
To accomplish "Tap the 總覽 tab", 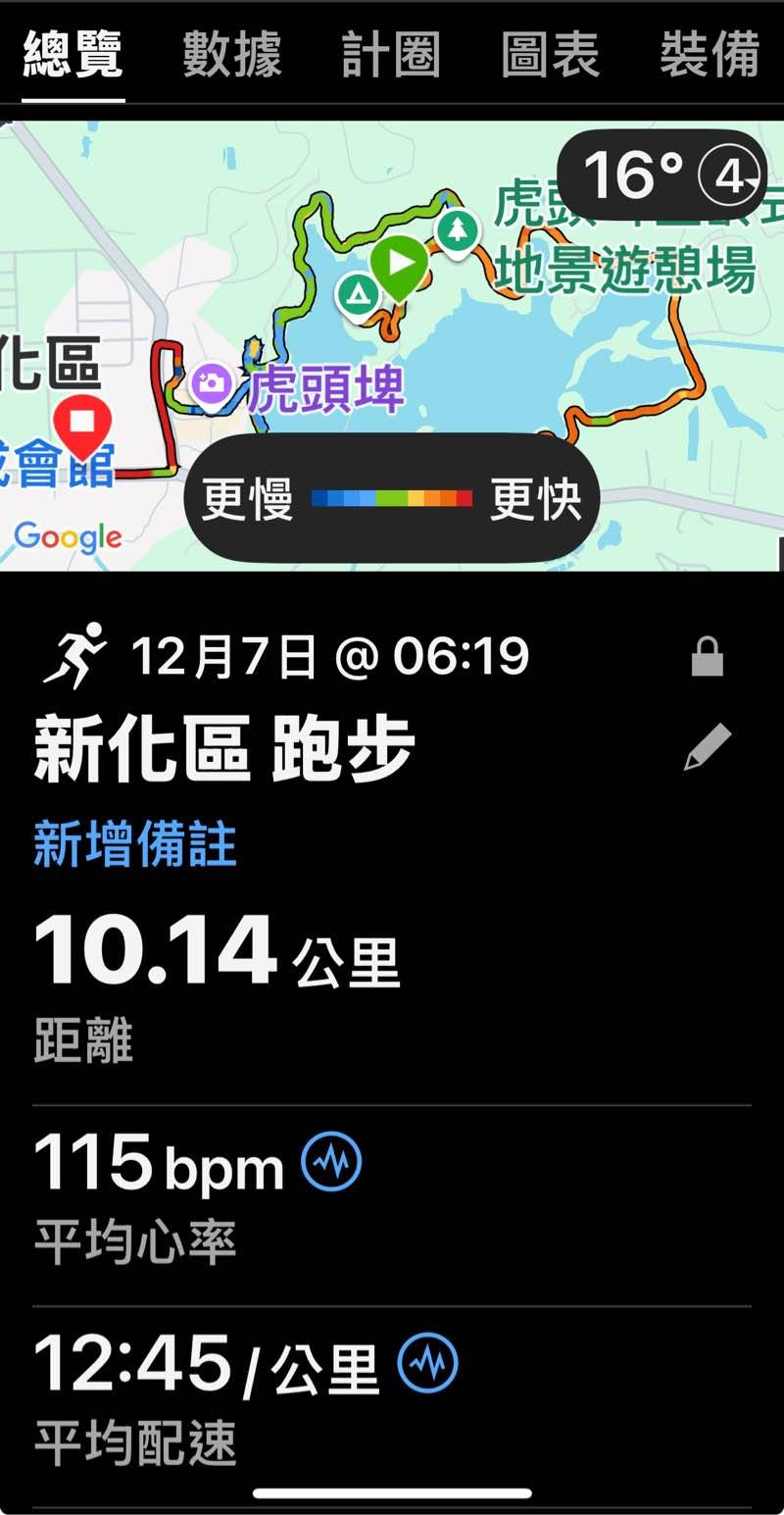I will pyautogui.click(x=73, y=55).
